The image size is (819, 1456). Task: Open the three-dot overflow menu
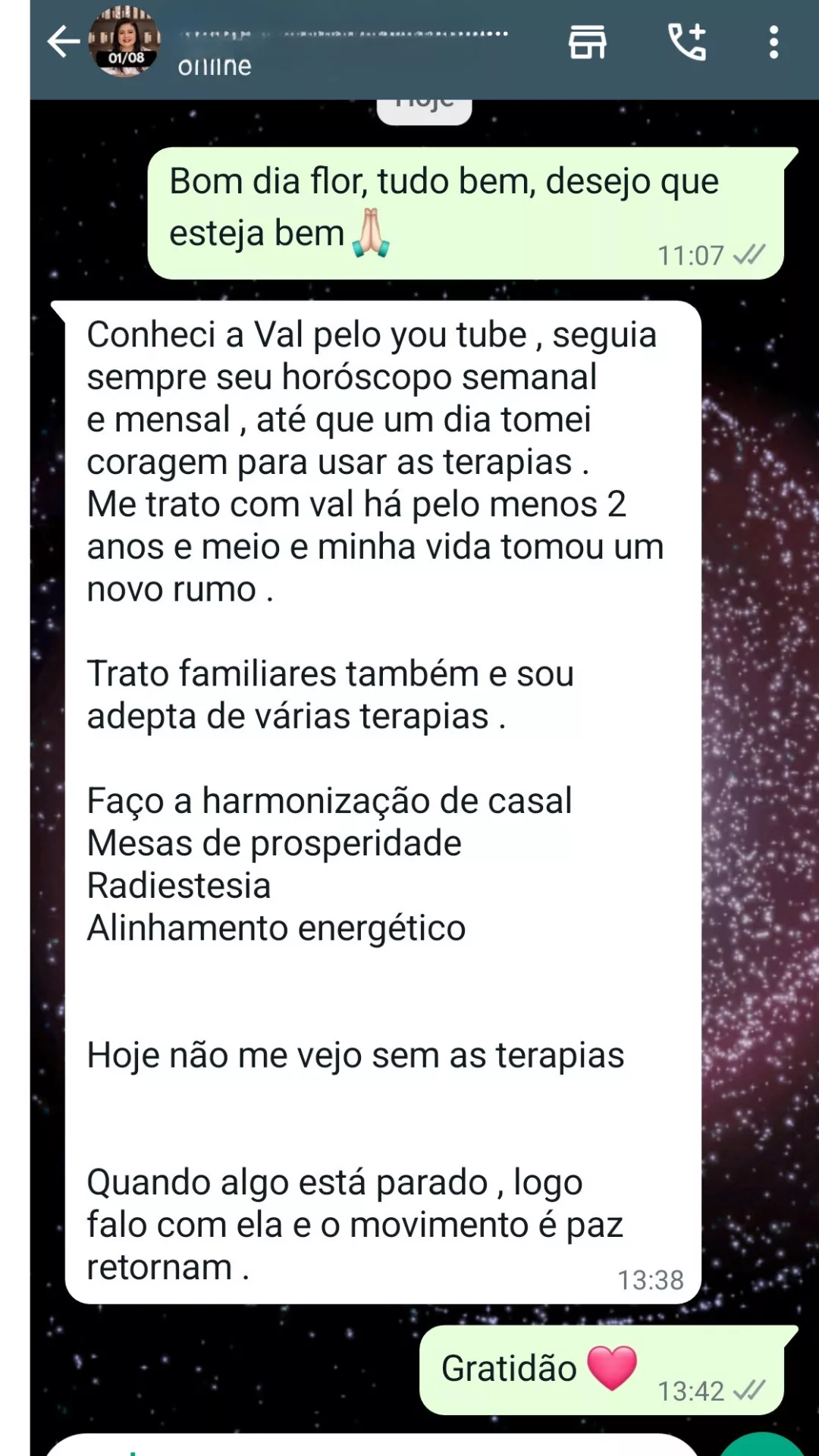(773, 42)
